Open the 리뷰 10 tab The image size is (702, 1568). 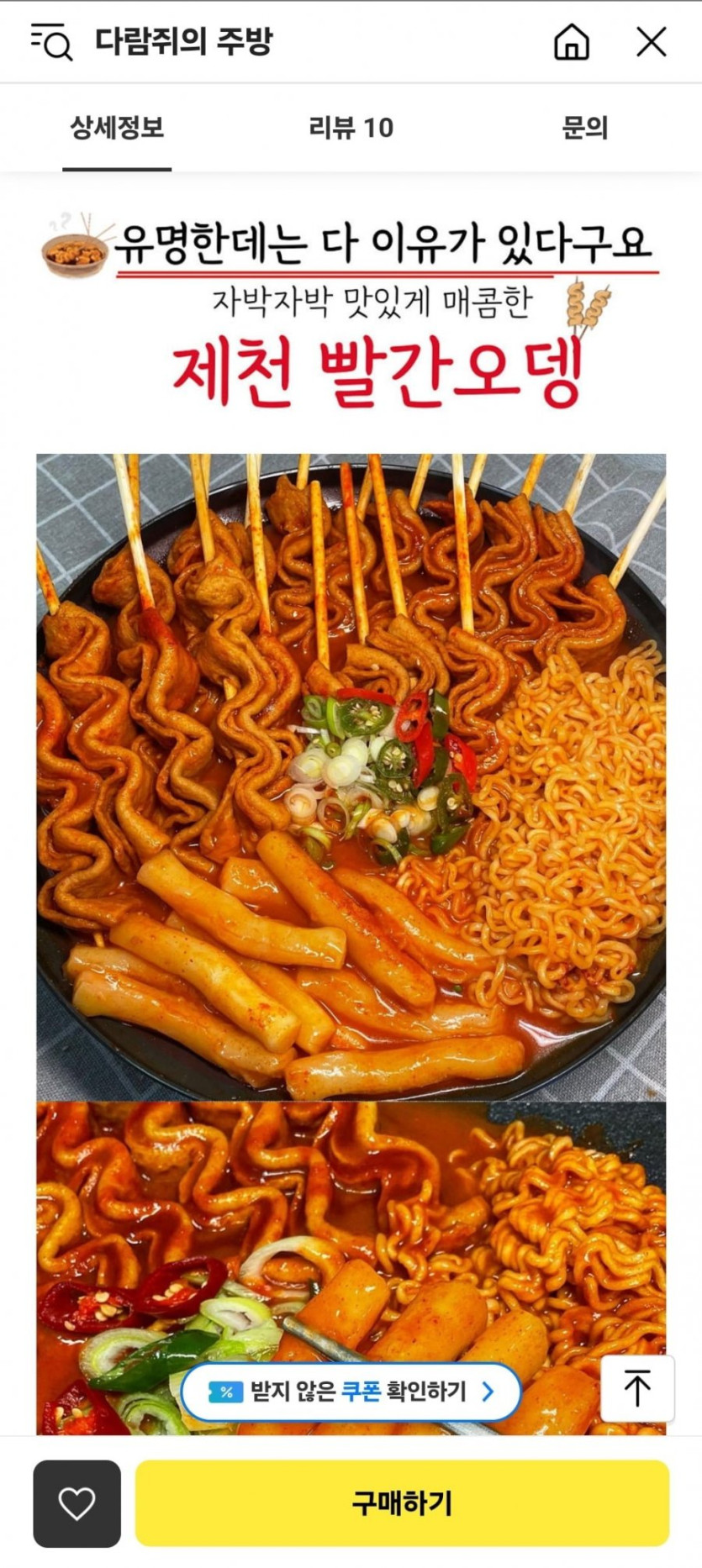351,129
